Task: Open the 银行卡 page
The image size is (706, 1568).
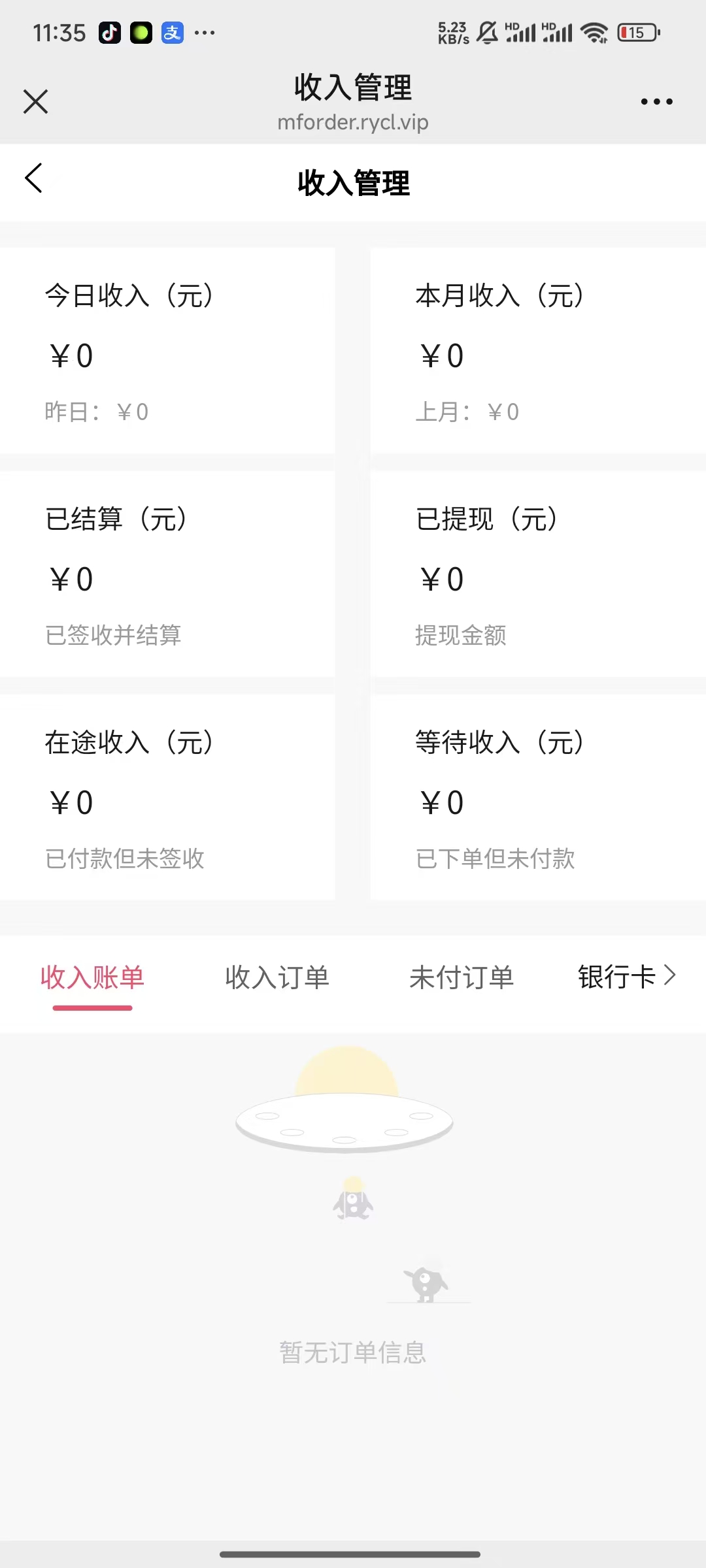Action: coord(626,977)
